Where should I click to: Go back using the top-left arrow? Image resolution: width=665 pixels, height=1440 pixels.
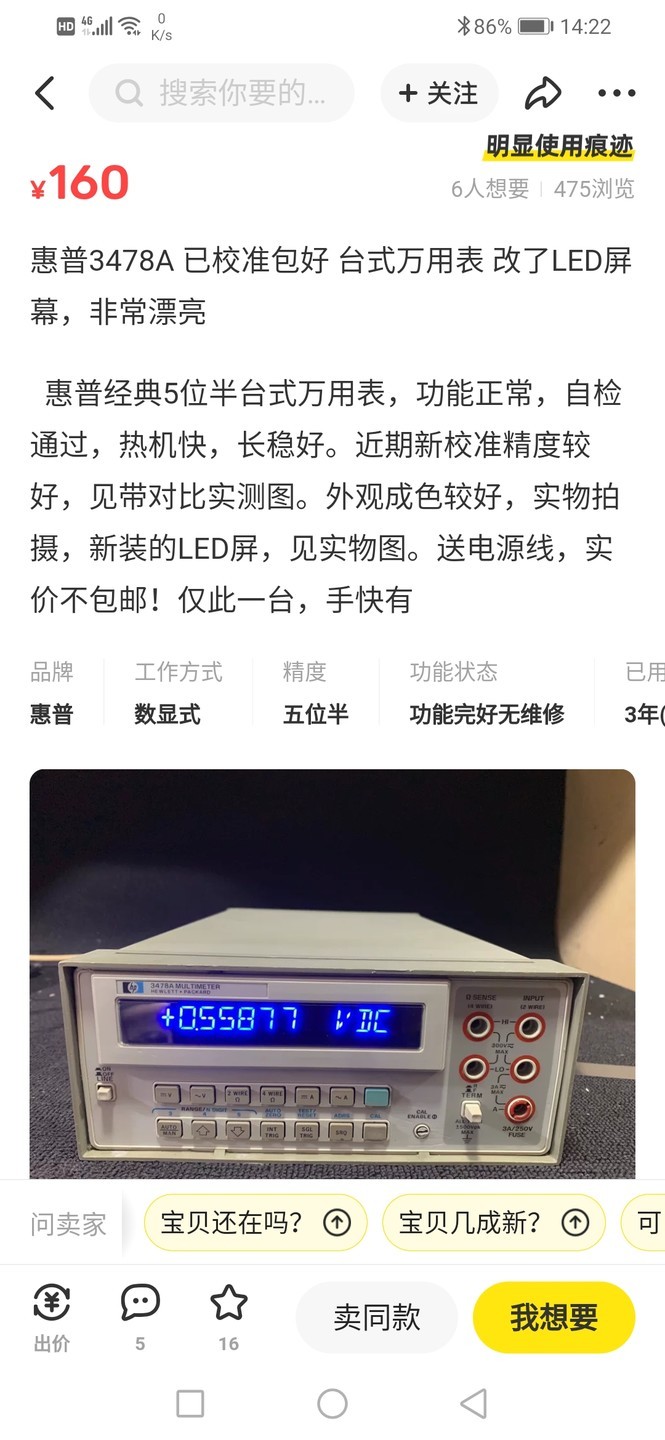coord(44,94)
